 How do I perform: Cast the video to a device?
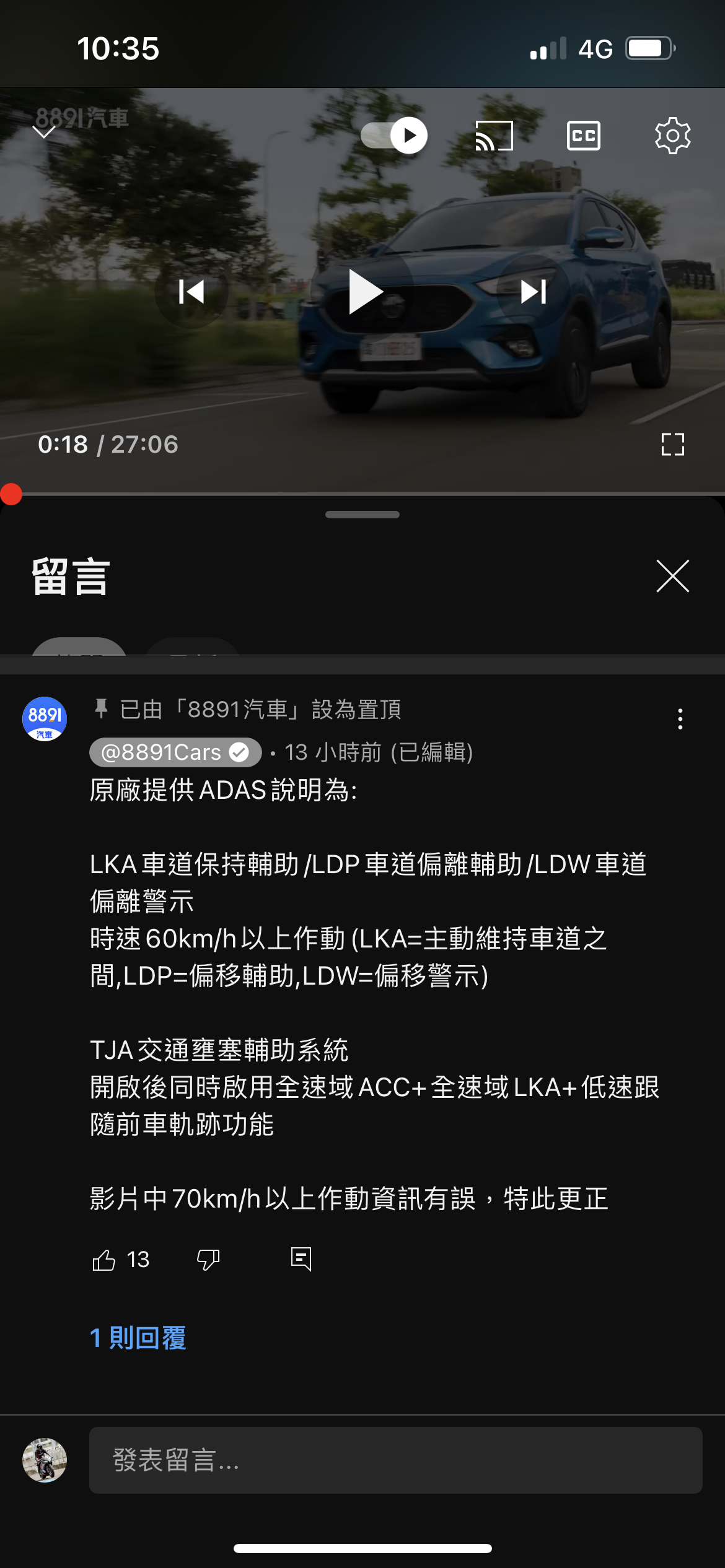pos(494,135)
